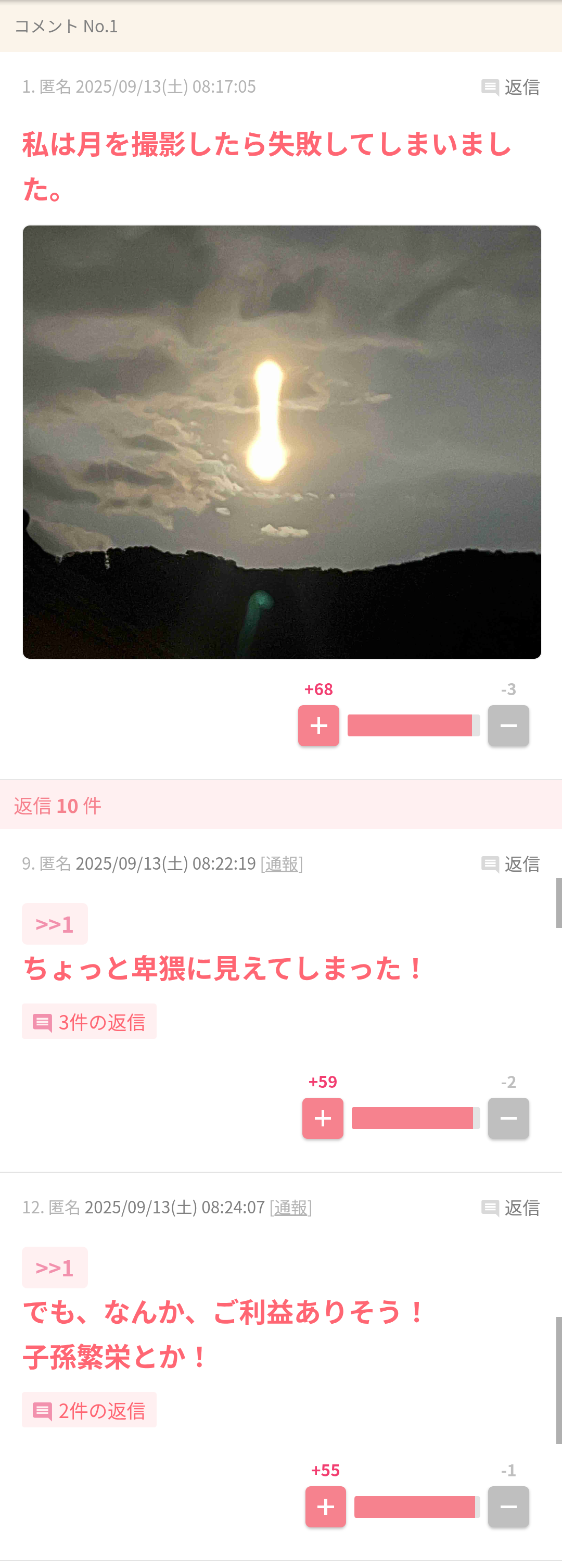
Task: Report comment 9 via 通報 link
Action: 282,864
